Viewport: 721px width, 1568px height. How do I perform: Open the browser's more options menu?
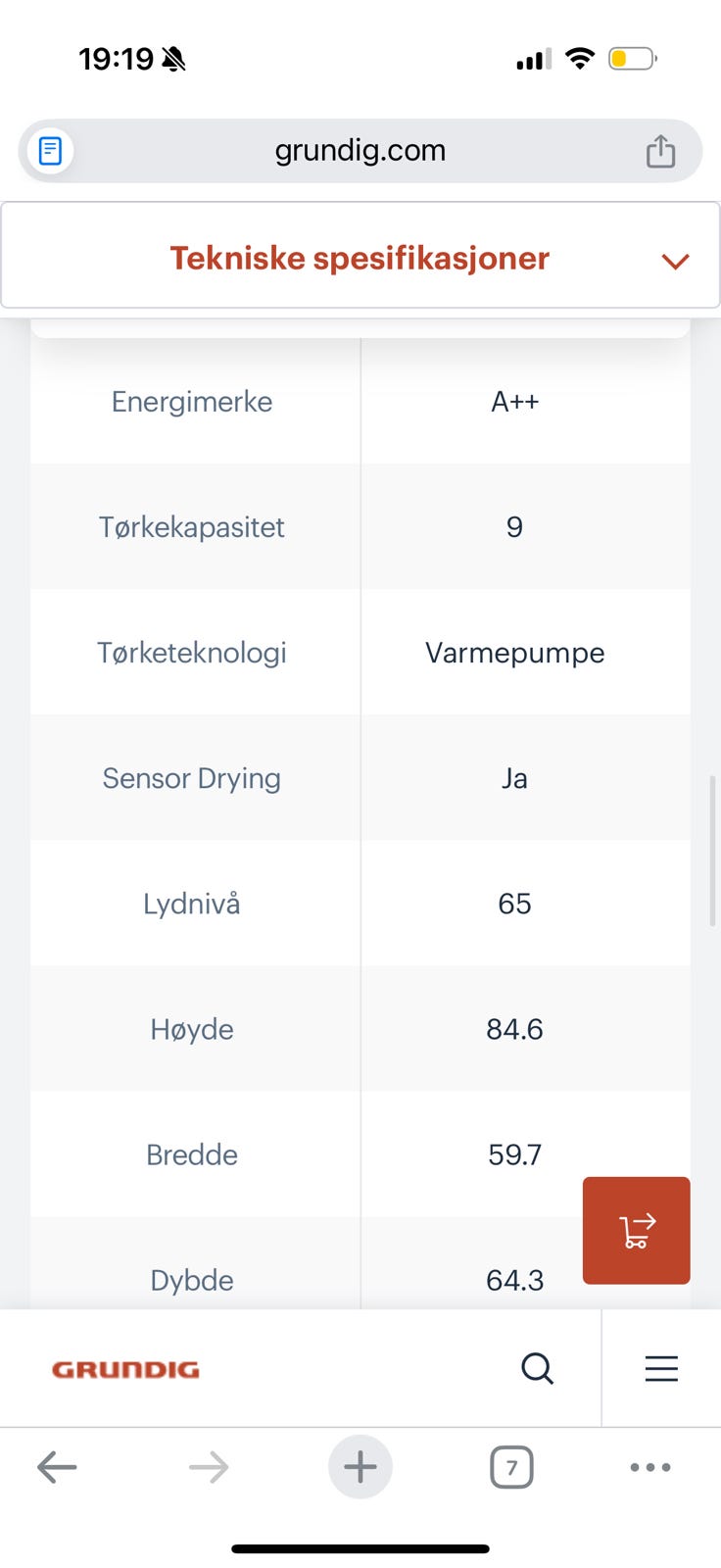(x=650, y=1467)
